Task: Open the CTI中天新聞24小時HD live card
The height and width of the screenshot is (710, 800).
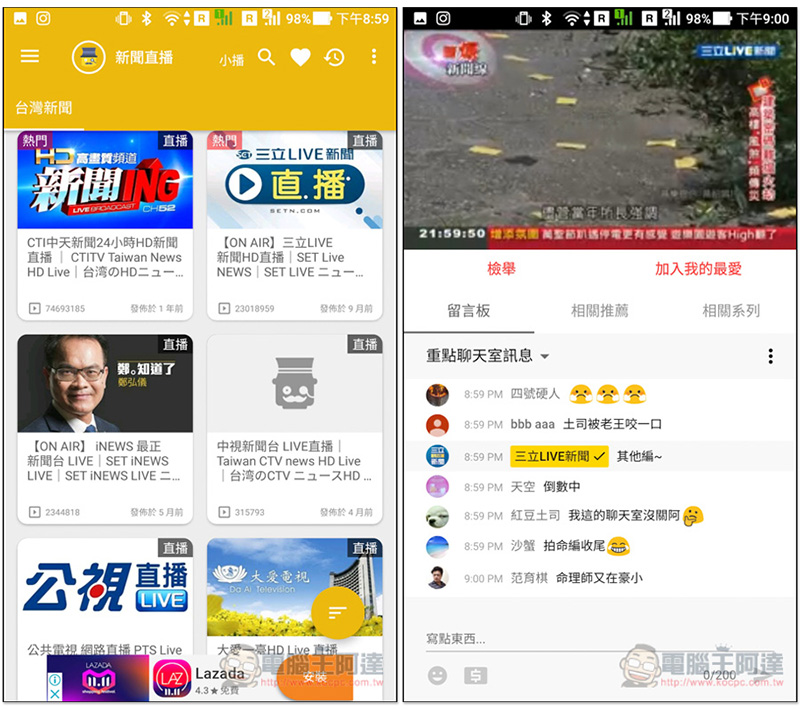Action: [104, 225]
